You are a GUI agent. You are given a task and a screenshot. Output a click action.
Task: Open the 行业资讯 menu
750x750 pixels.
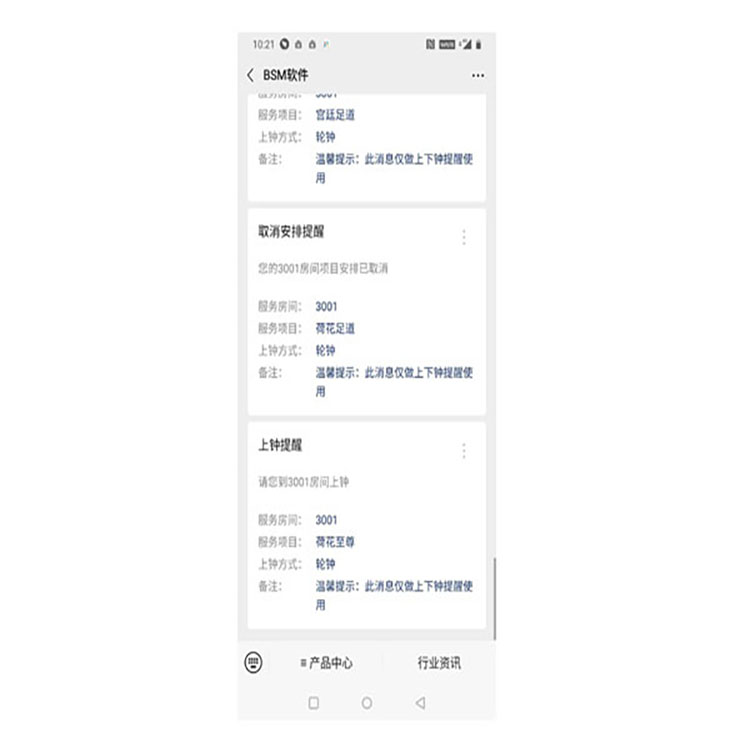point(439,662)
